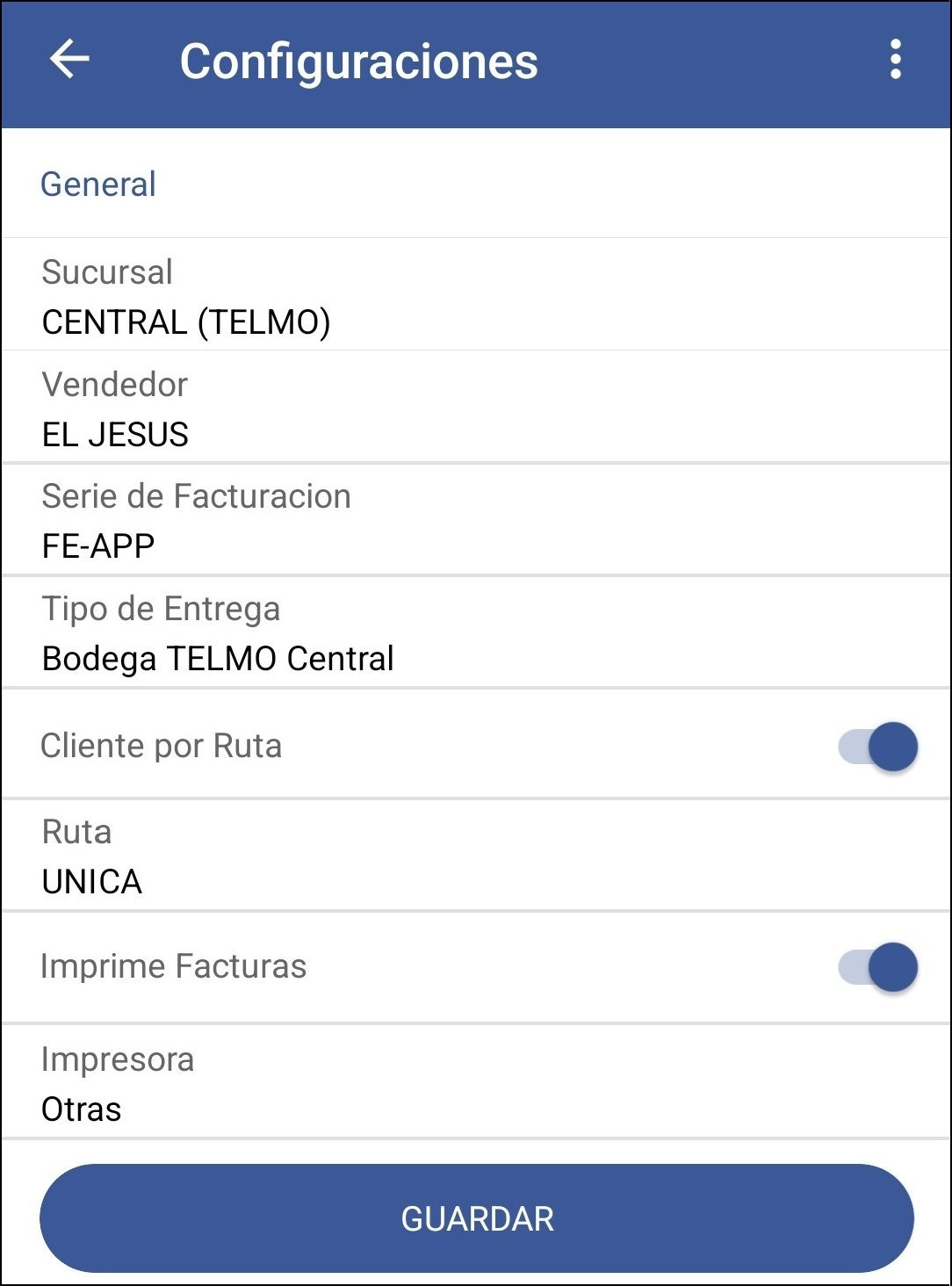Screen dimensions: 952x1286
Task: Select the General section header
Action: [97, 183]
